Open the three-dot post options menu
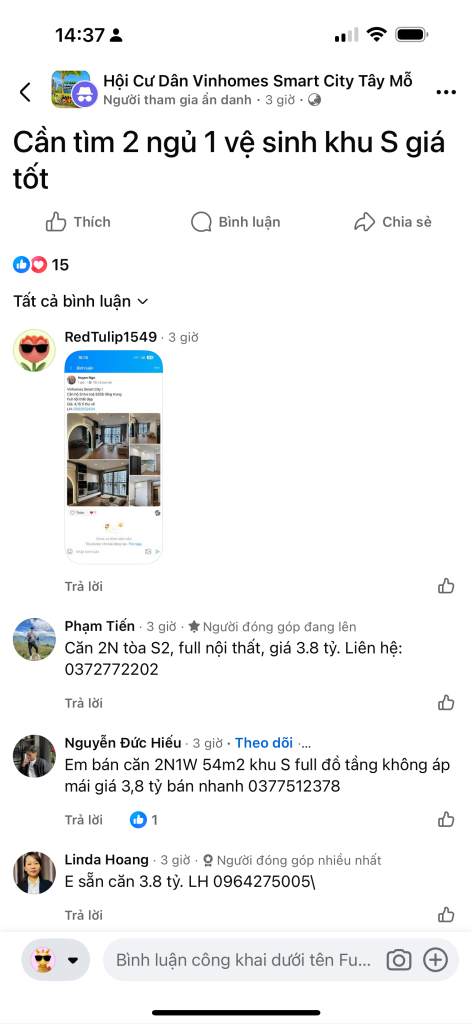 coord(446,92)
